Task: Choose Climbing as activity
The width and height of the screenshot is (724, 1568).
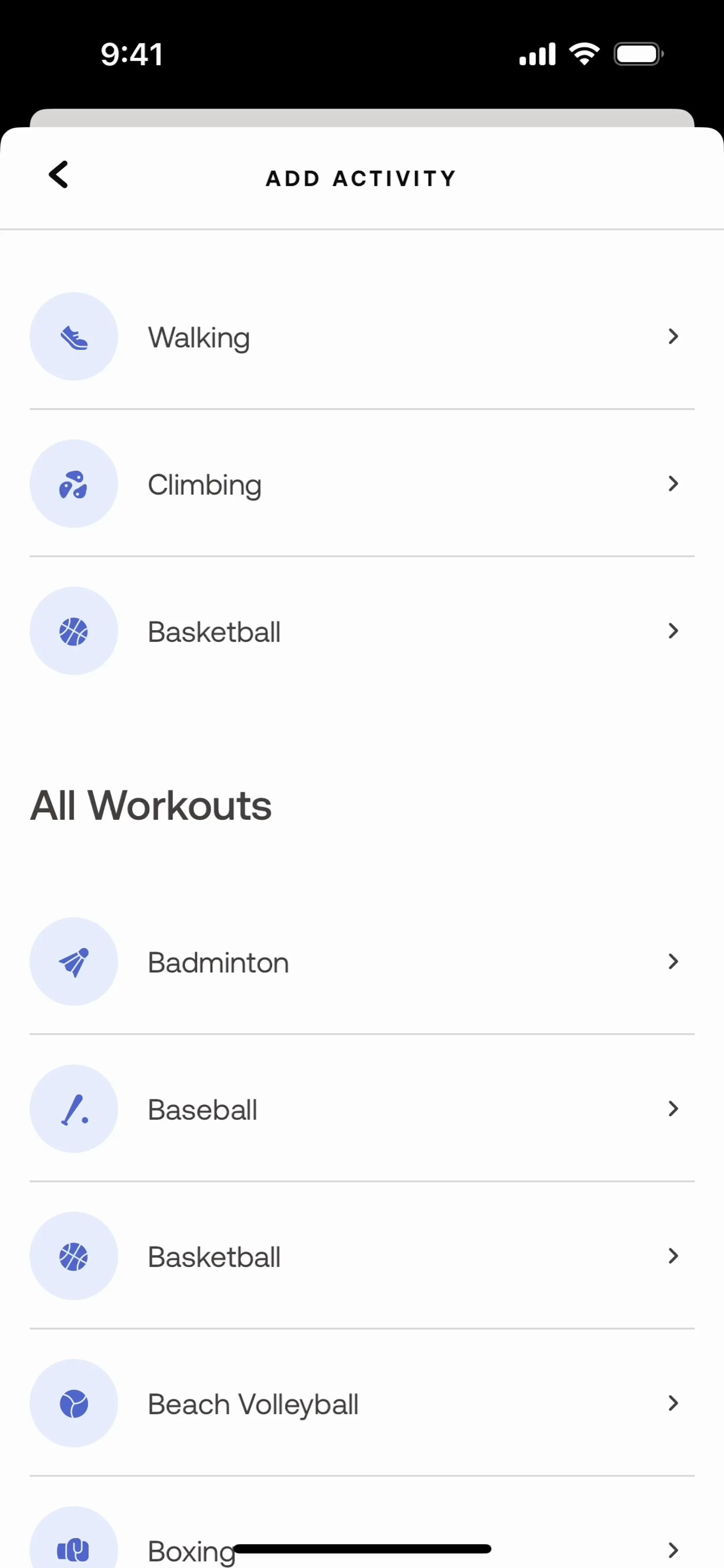Action: [362, 484]
